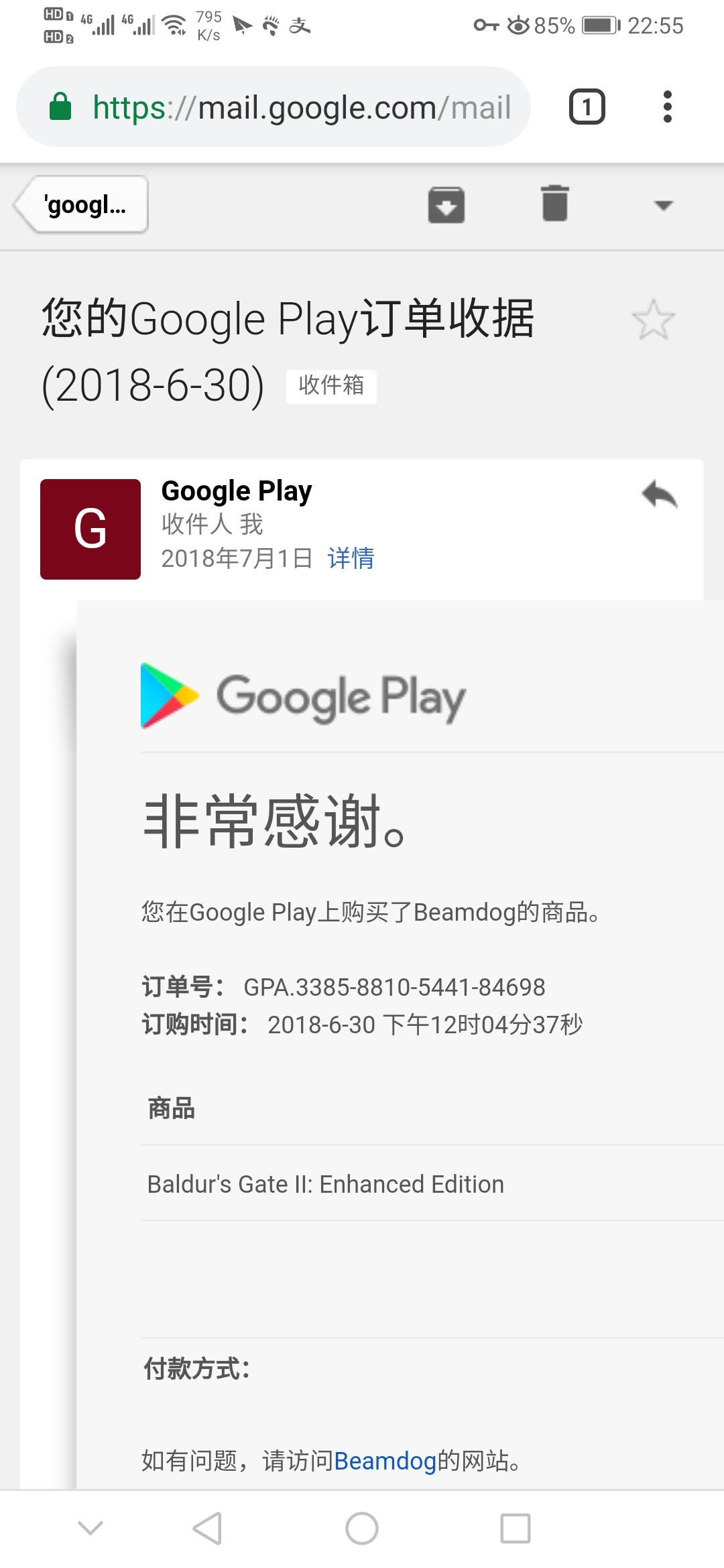This screenshot has height=1568, width=724.
Task: Select the 收件箱 inbox label chip
Action: point(331,386)
